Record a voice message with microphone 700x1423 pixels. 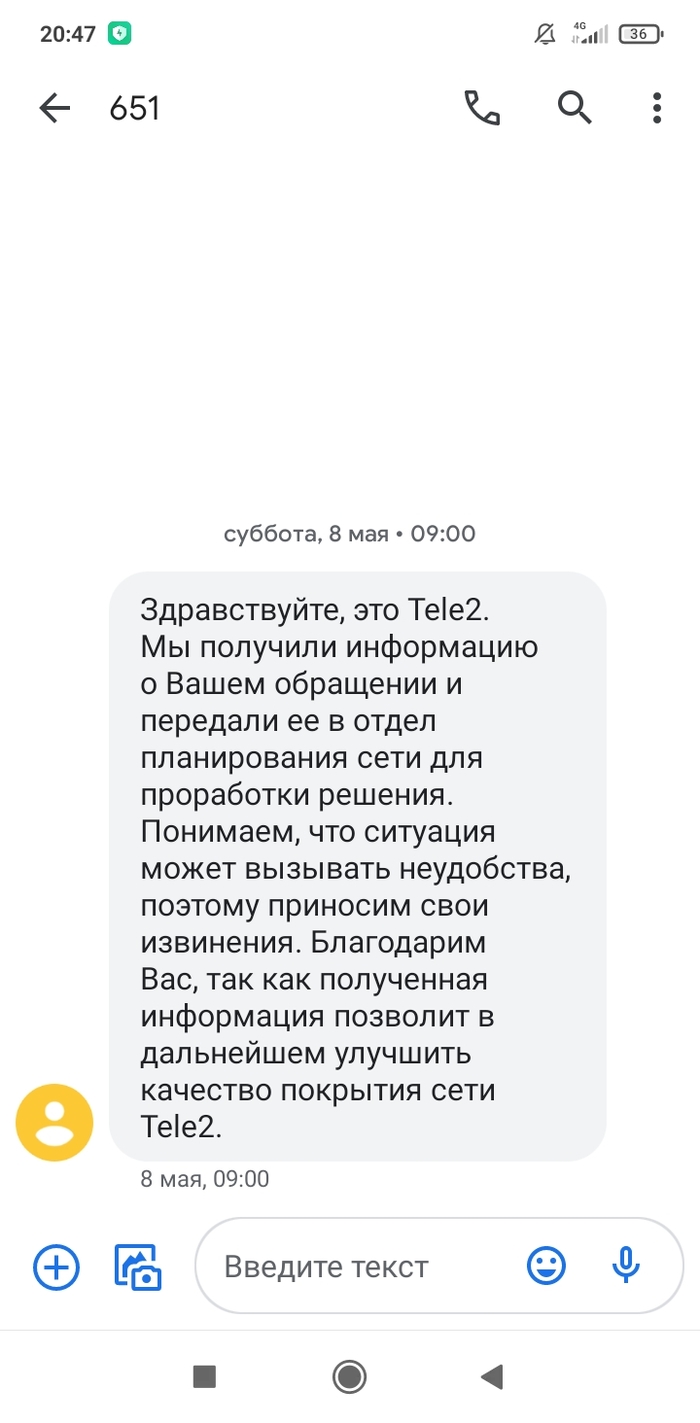(x=626, y=1266)
